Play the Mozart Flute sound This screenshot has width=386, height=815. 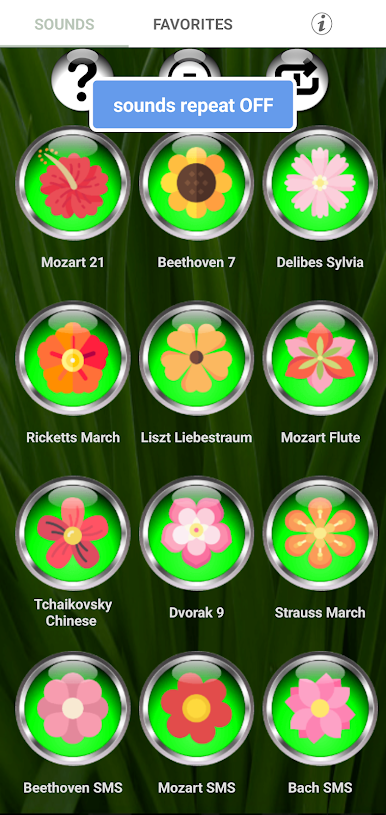coord(320,358)
